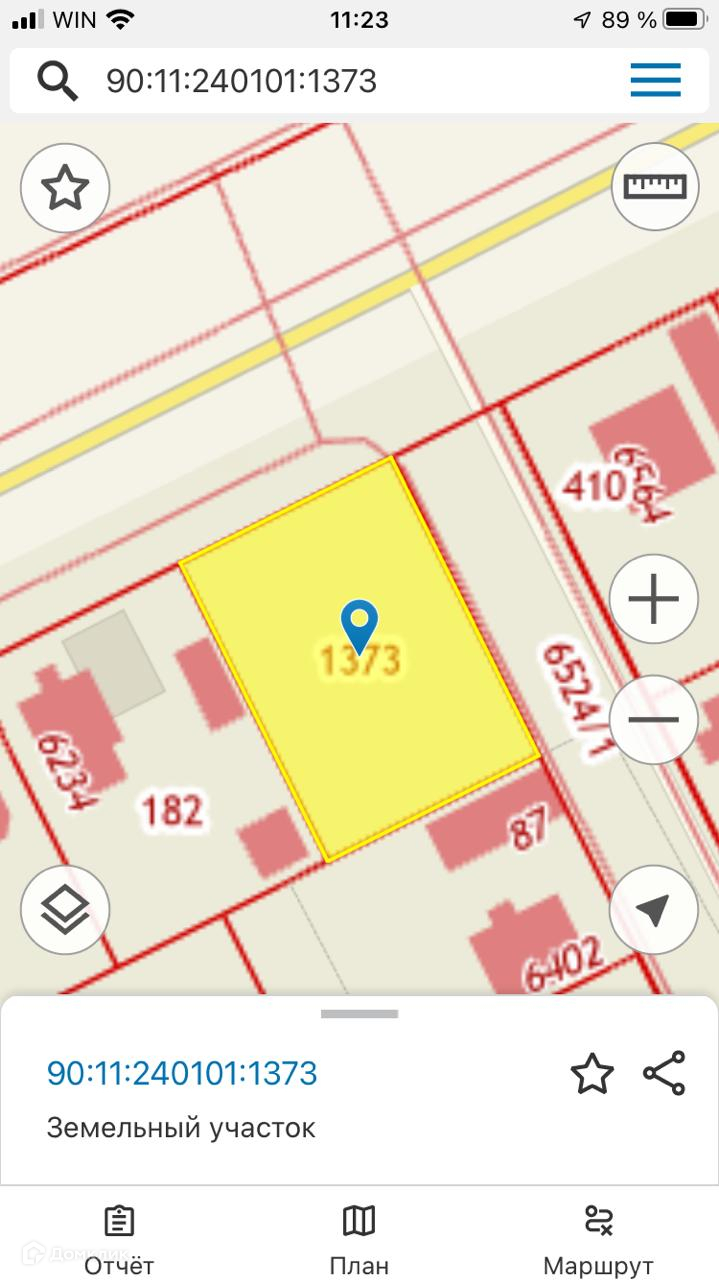The height and width of the screenshot is (1280, 719).
Task: Open the hamburger menu
Action: [x=655, y=80]
